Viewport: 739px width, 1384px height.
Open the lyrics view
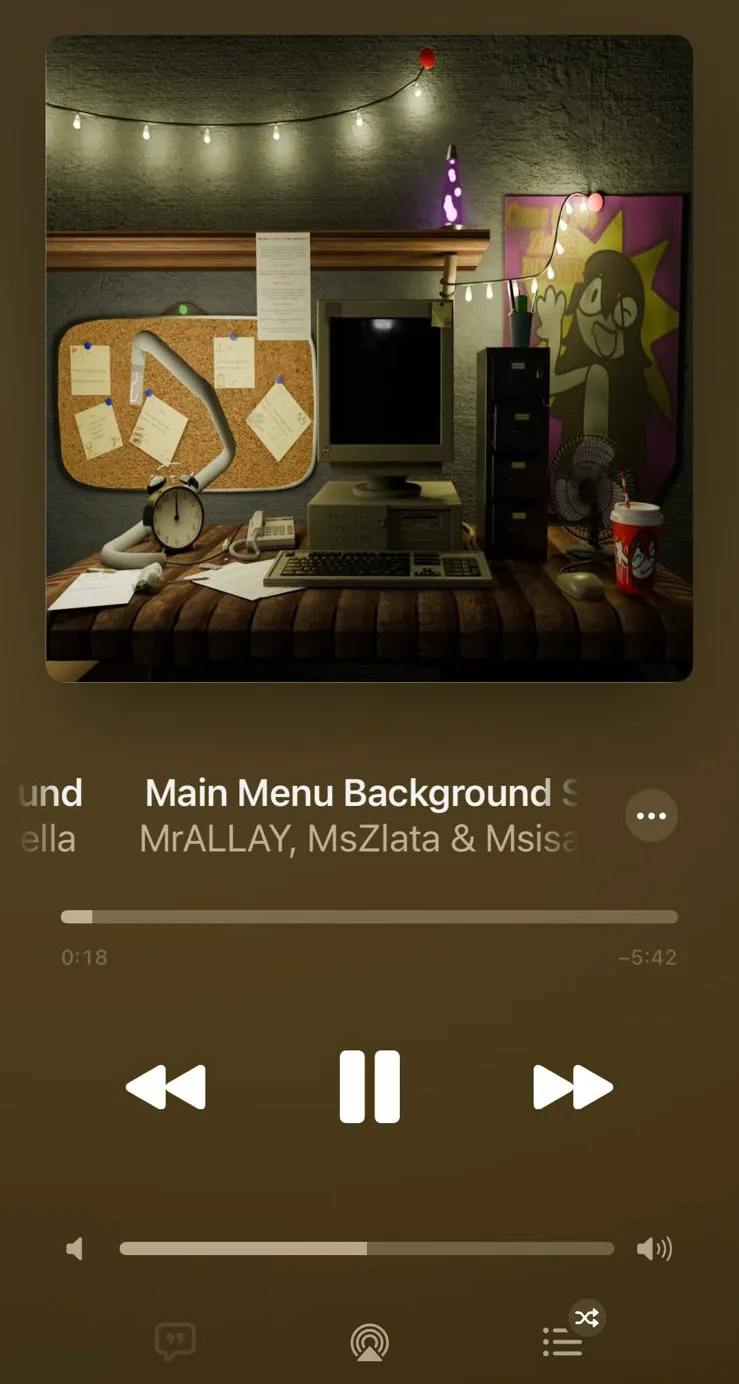point(175,1342)
